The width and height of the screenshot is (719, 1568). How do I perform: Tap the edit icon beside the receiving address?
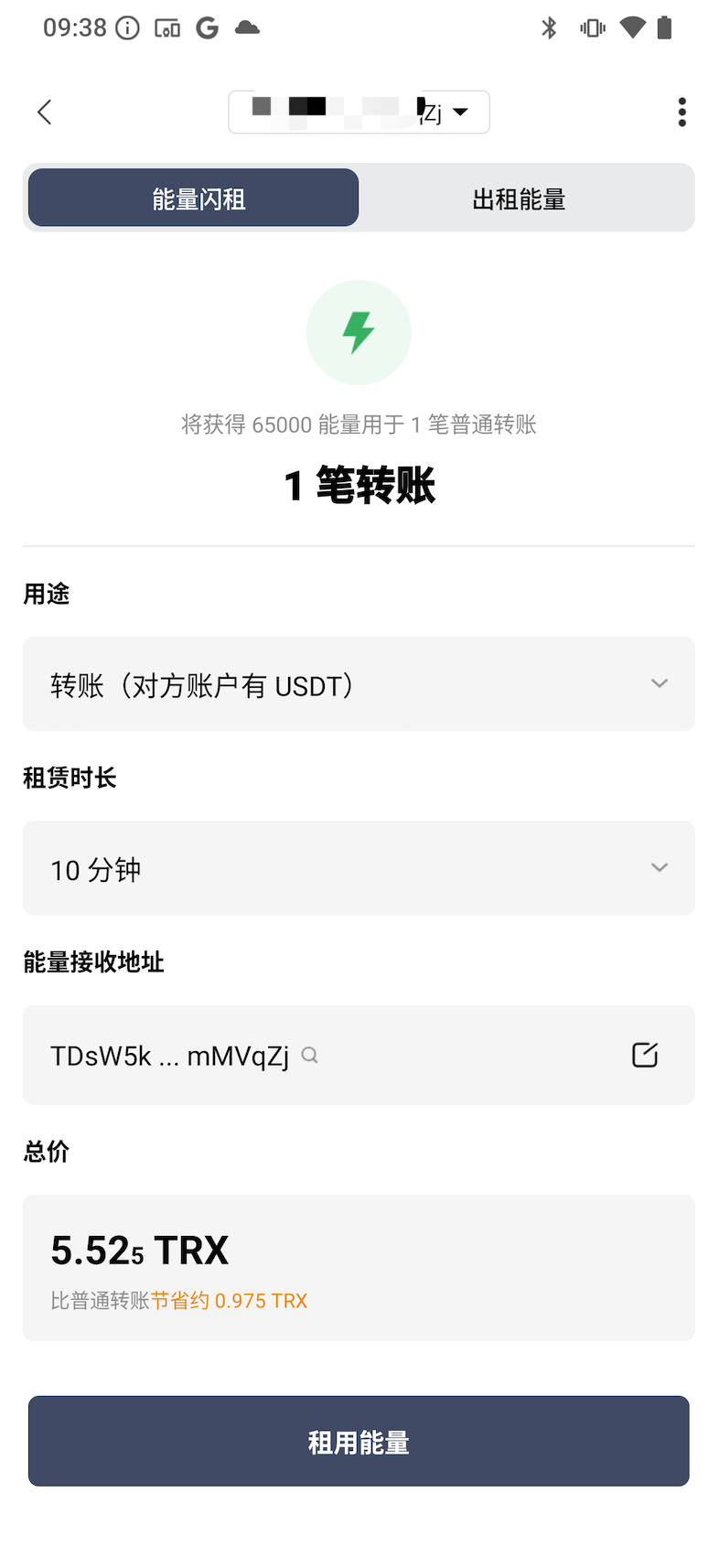coord(645,1055)
